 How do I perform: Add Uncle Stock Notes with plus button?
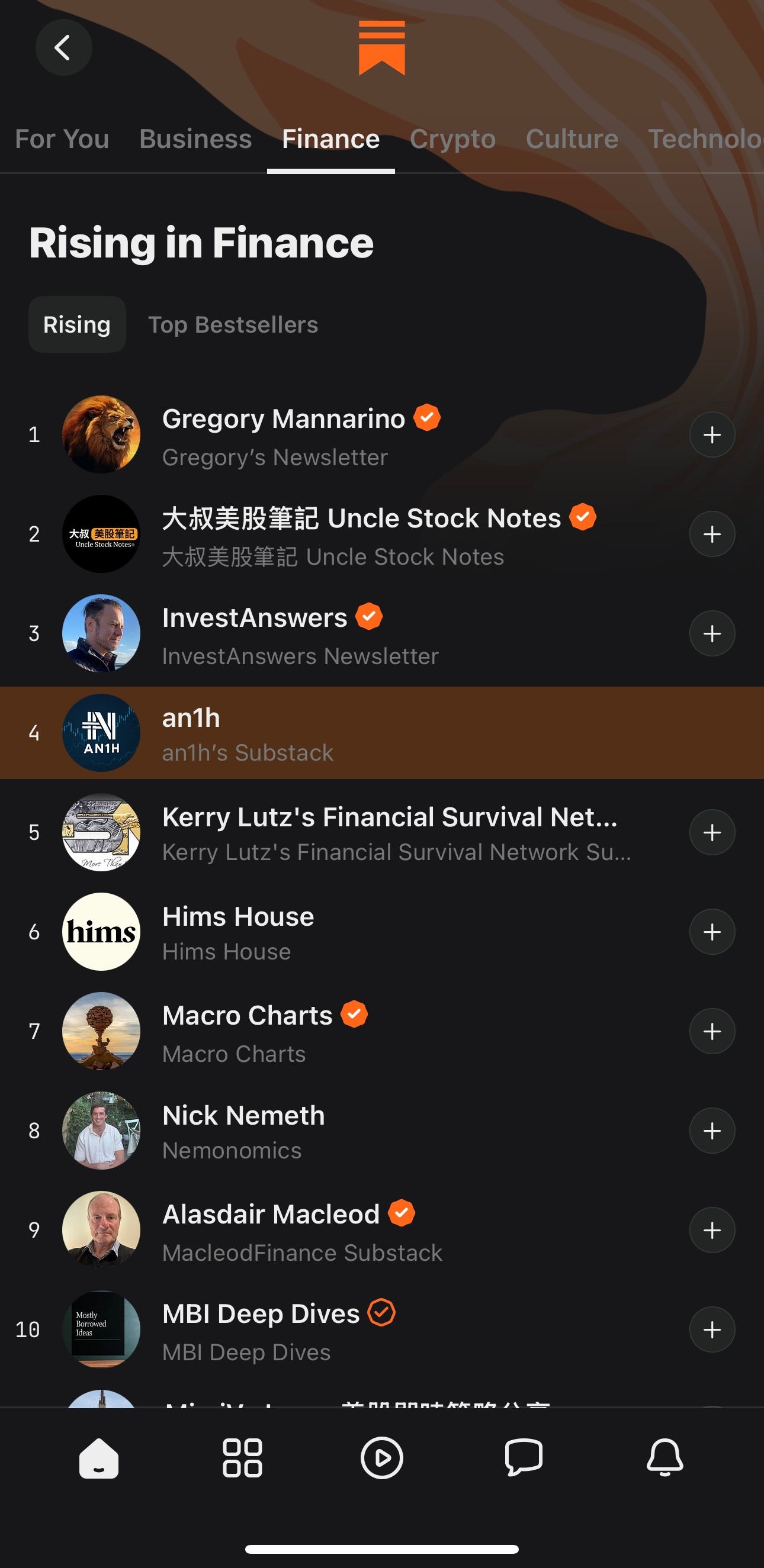[712, 535]
